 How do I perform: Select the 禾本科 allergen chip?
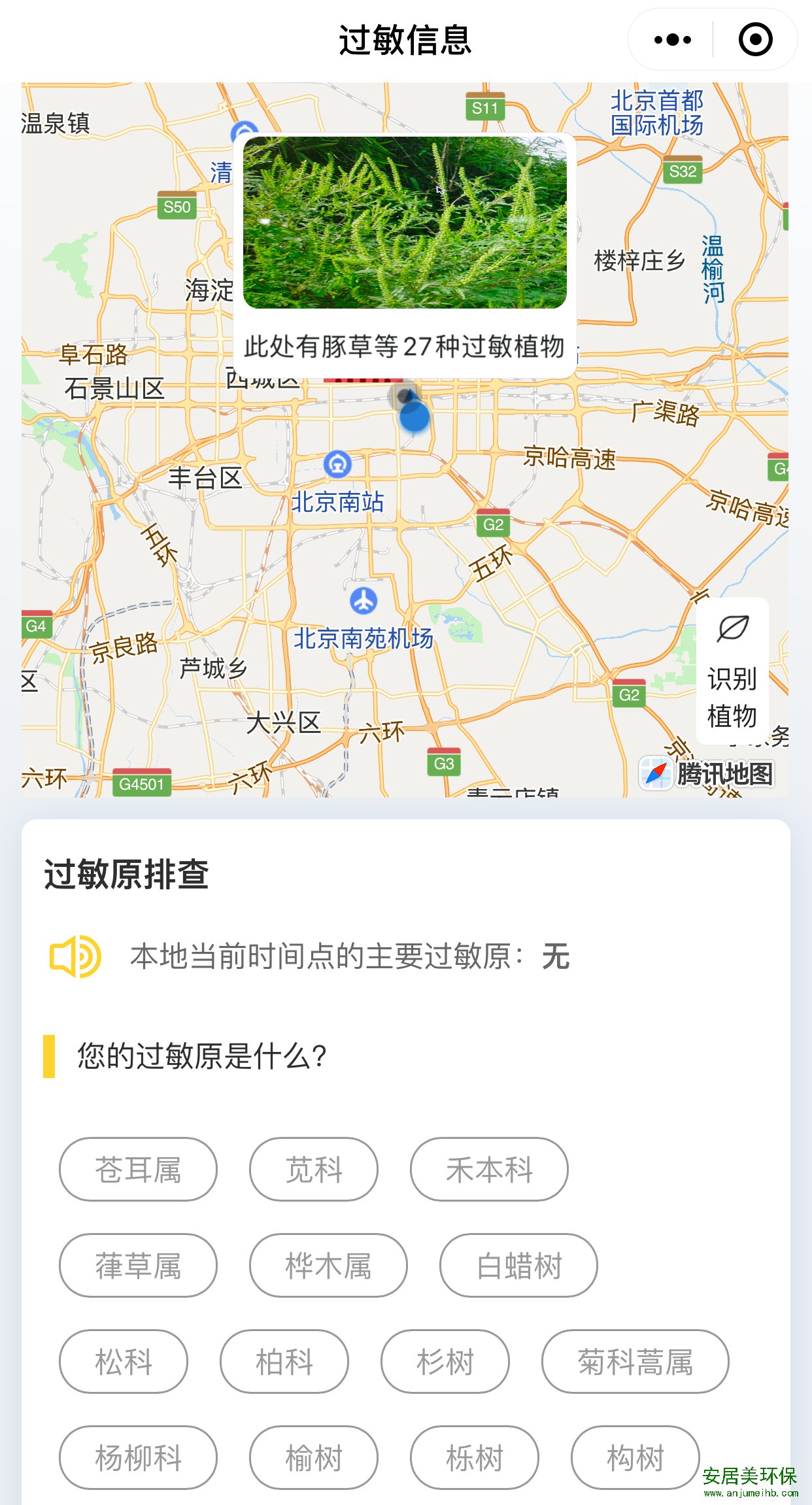(x=489, y=1170)
